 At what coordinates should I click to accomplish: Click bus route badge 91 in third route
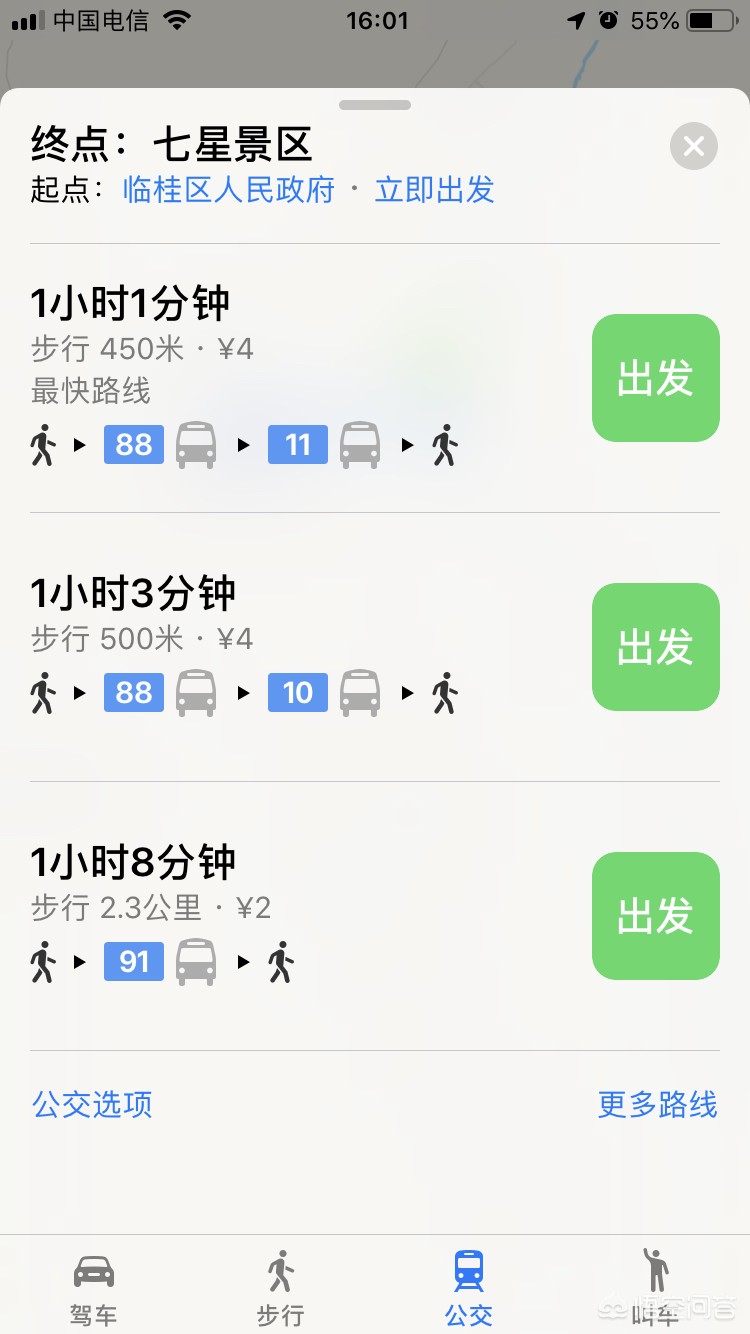(x=133, y=961)
